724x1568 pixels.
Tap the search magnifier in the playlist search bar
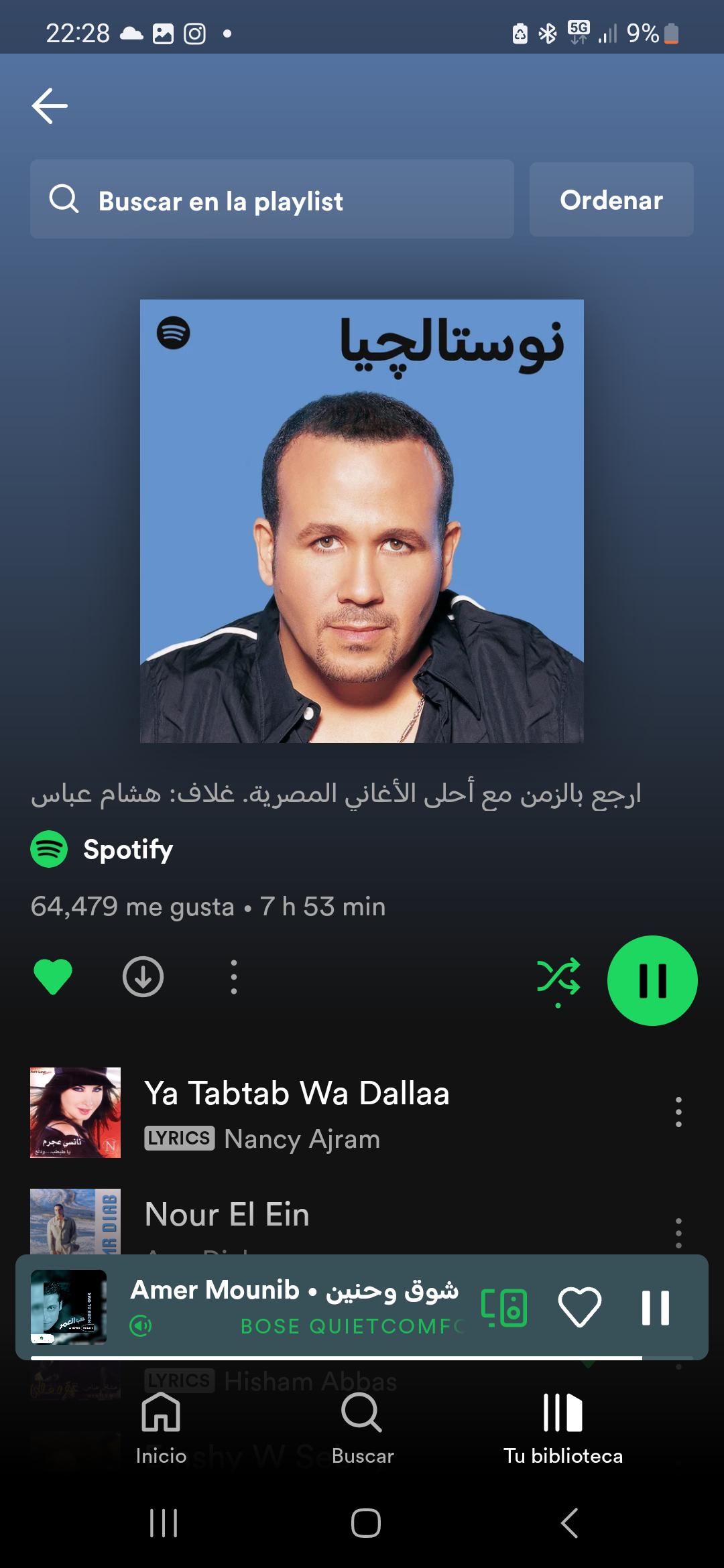tap(65, 200)
